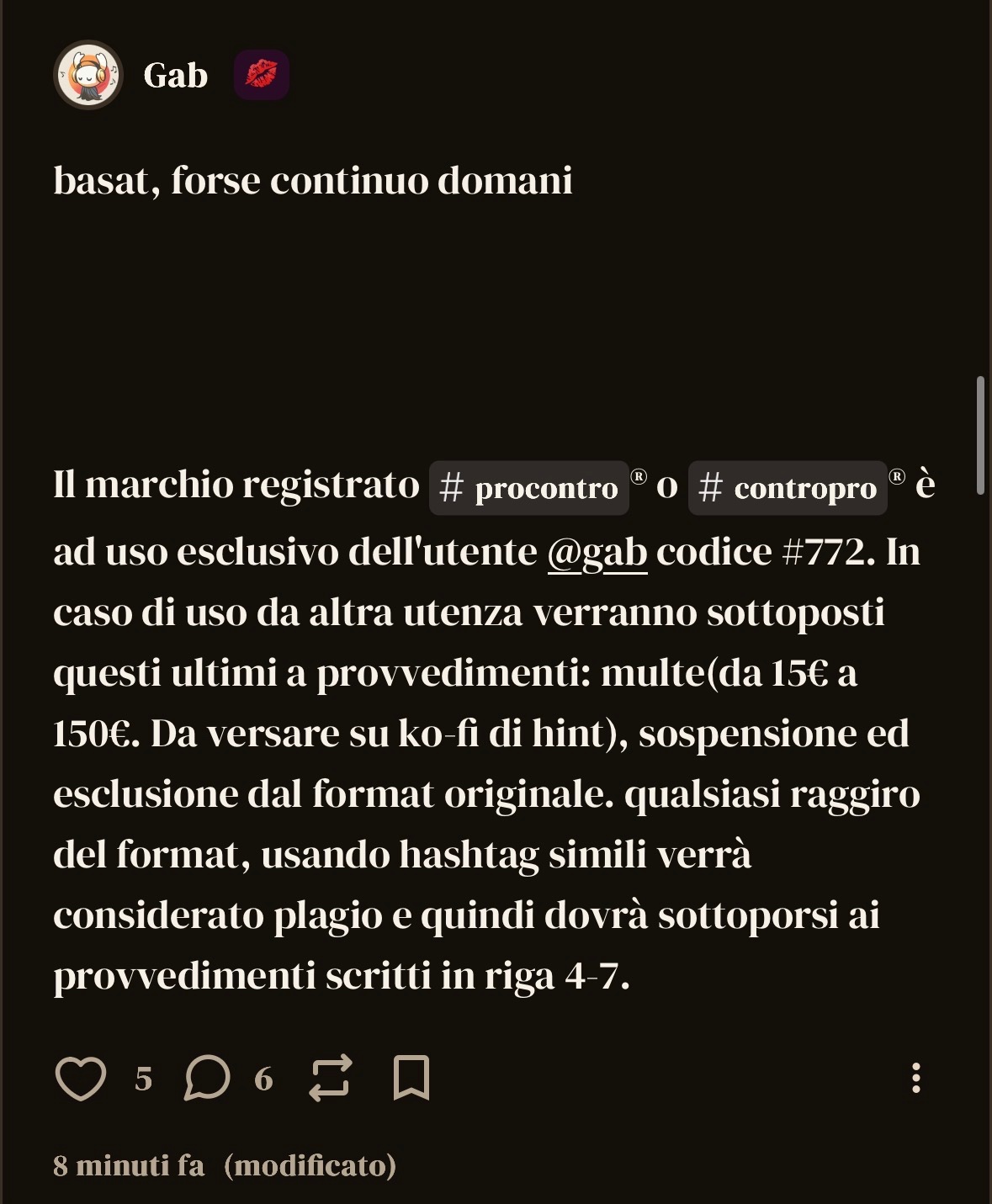Open comments on Gab's post
This screenshot has height=1204, width=992.
pyautogui.click(x=207, y=1078)
